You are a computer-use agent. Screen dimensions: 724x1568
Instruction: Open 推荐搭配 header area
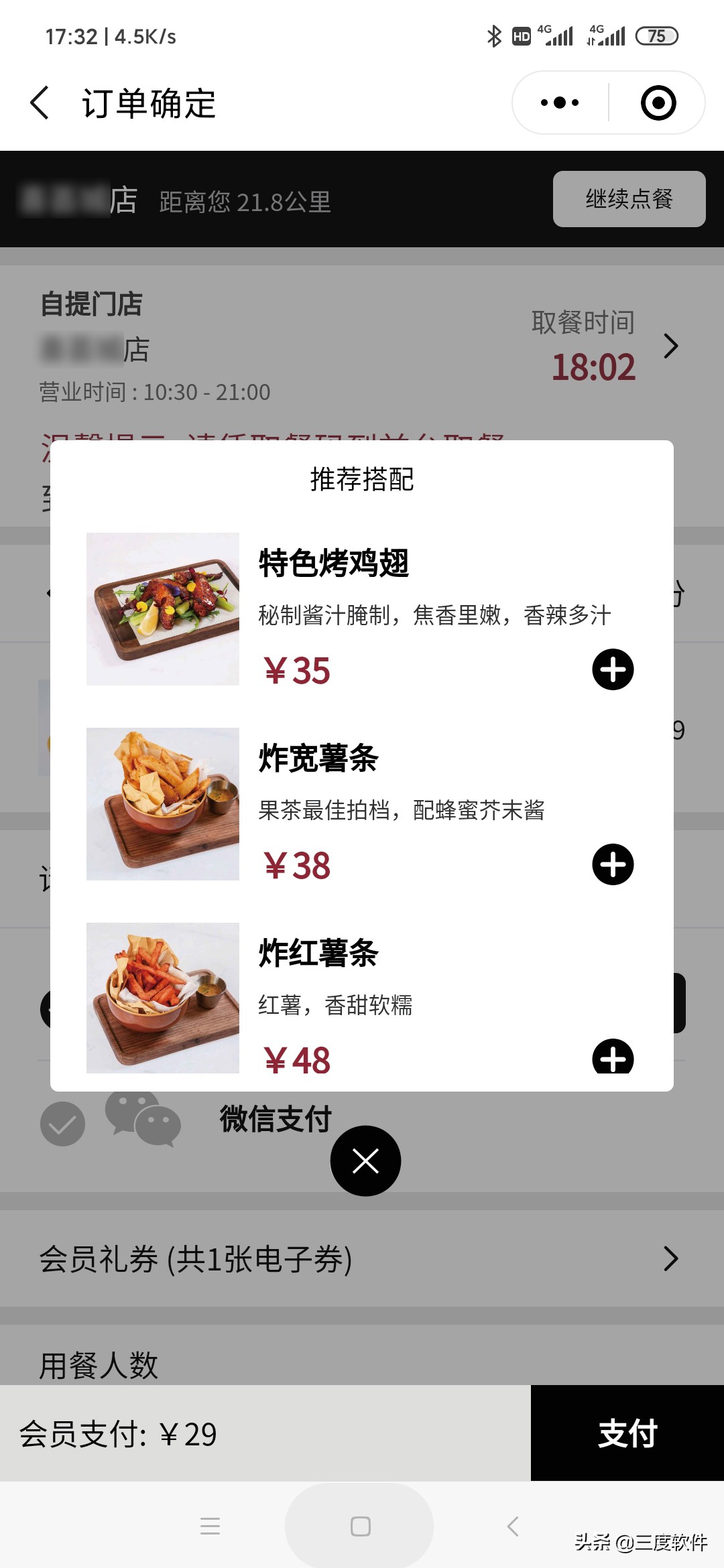coord(361,479)
